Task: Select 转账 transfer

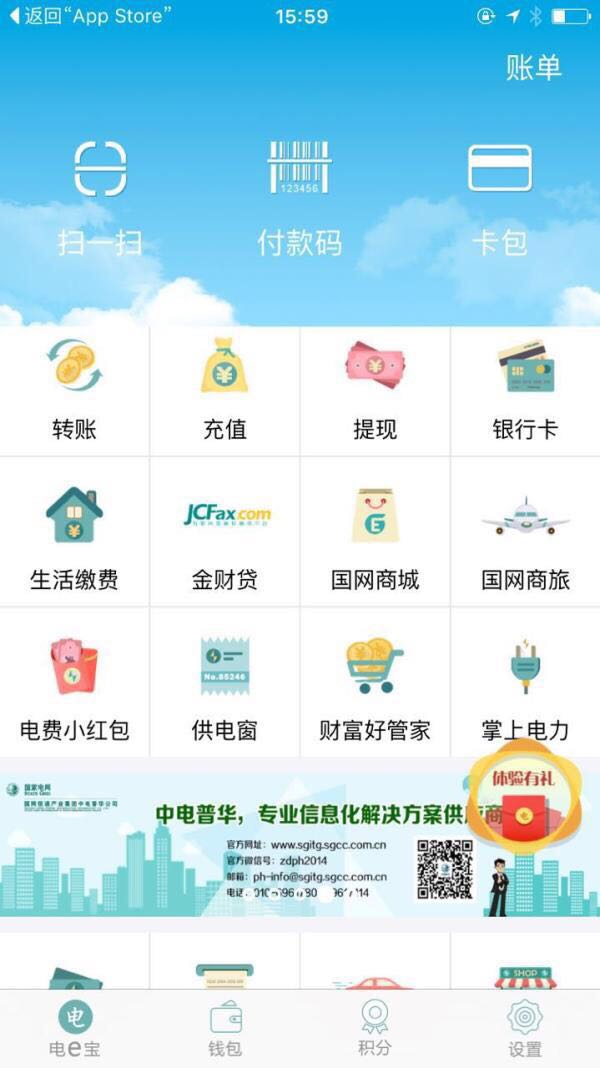Action: tap(75, 391)
